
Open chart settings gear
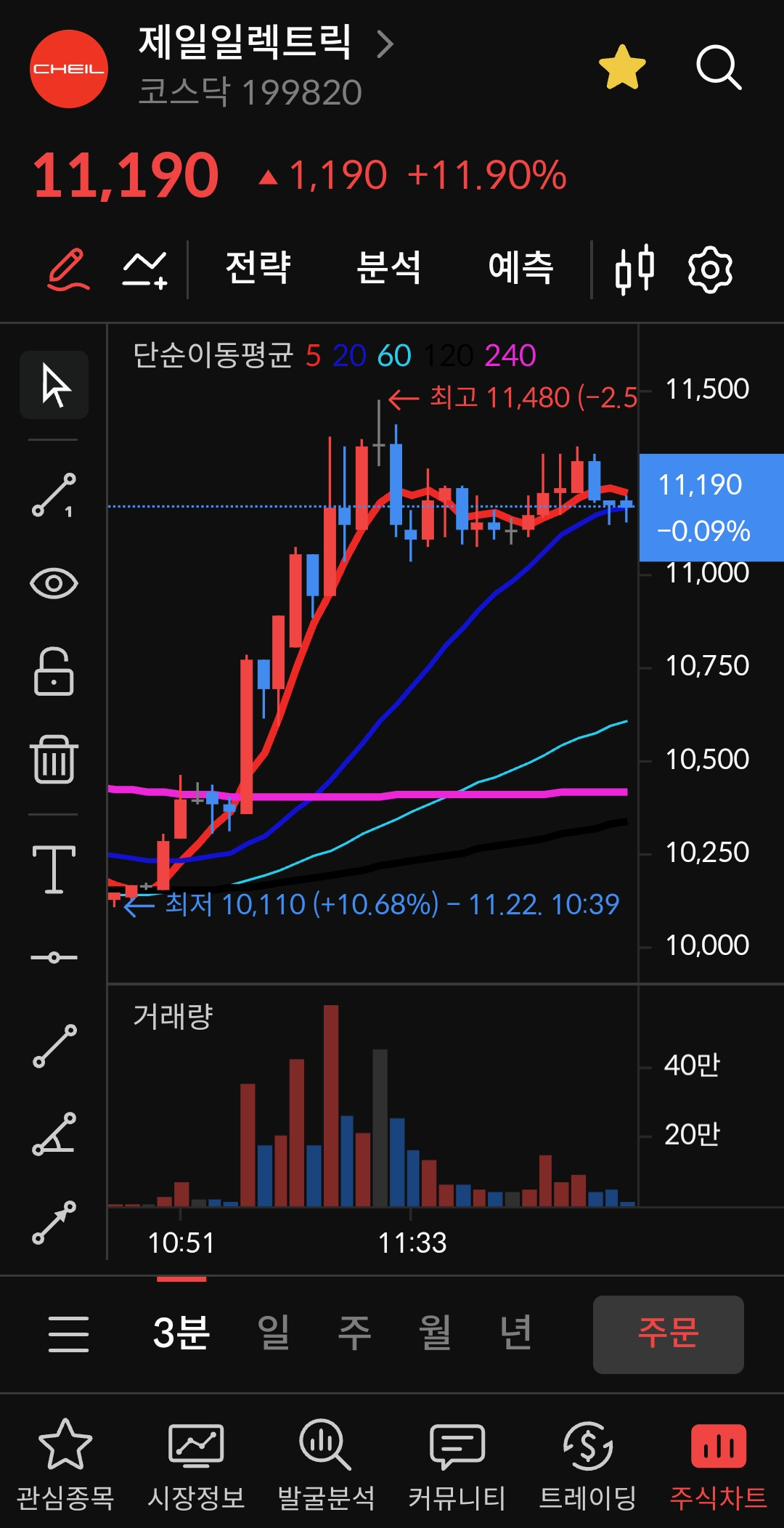point(709,269)
